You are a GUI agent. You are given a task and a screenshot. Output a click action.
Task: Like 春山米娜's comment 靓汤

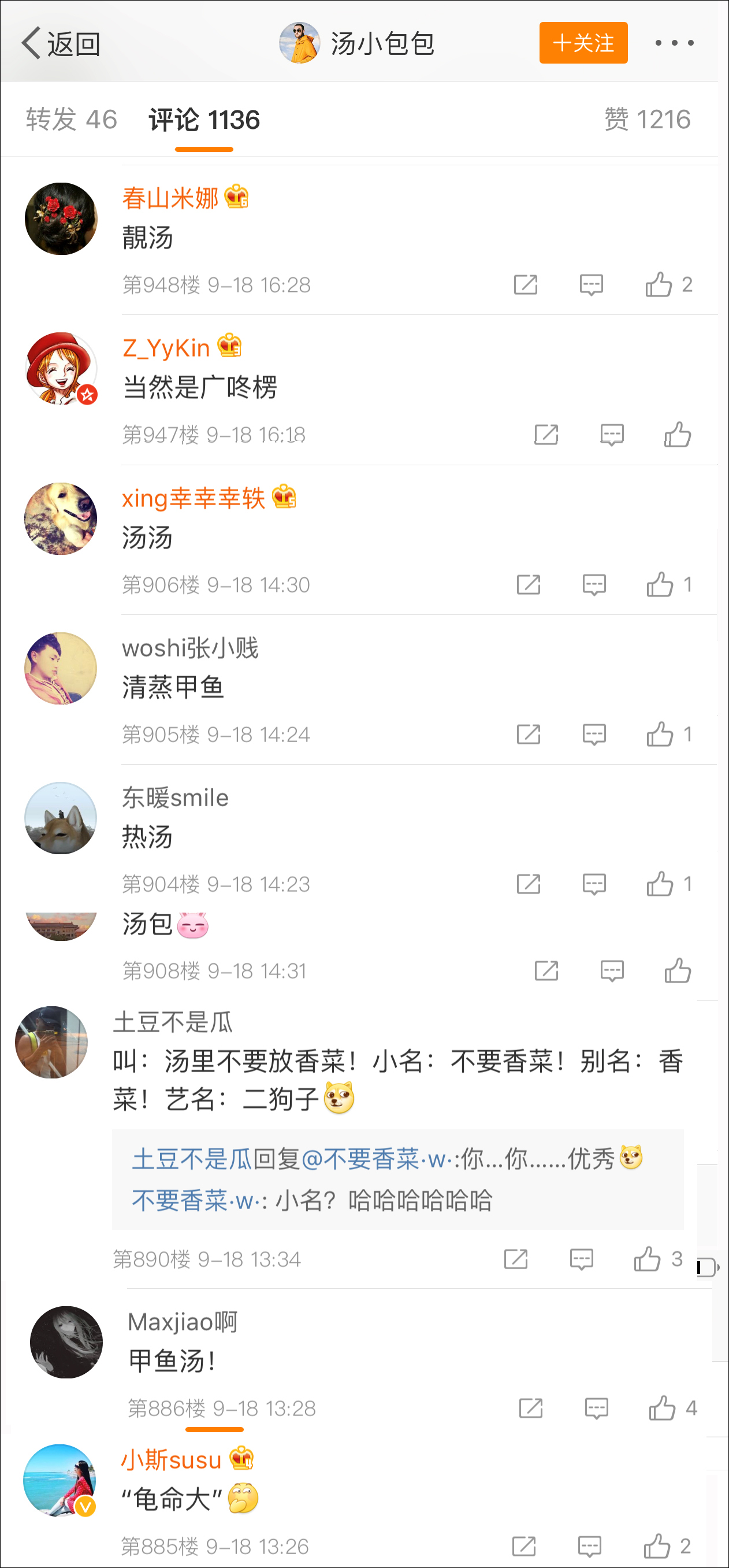click(x=659, y=284)
